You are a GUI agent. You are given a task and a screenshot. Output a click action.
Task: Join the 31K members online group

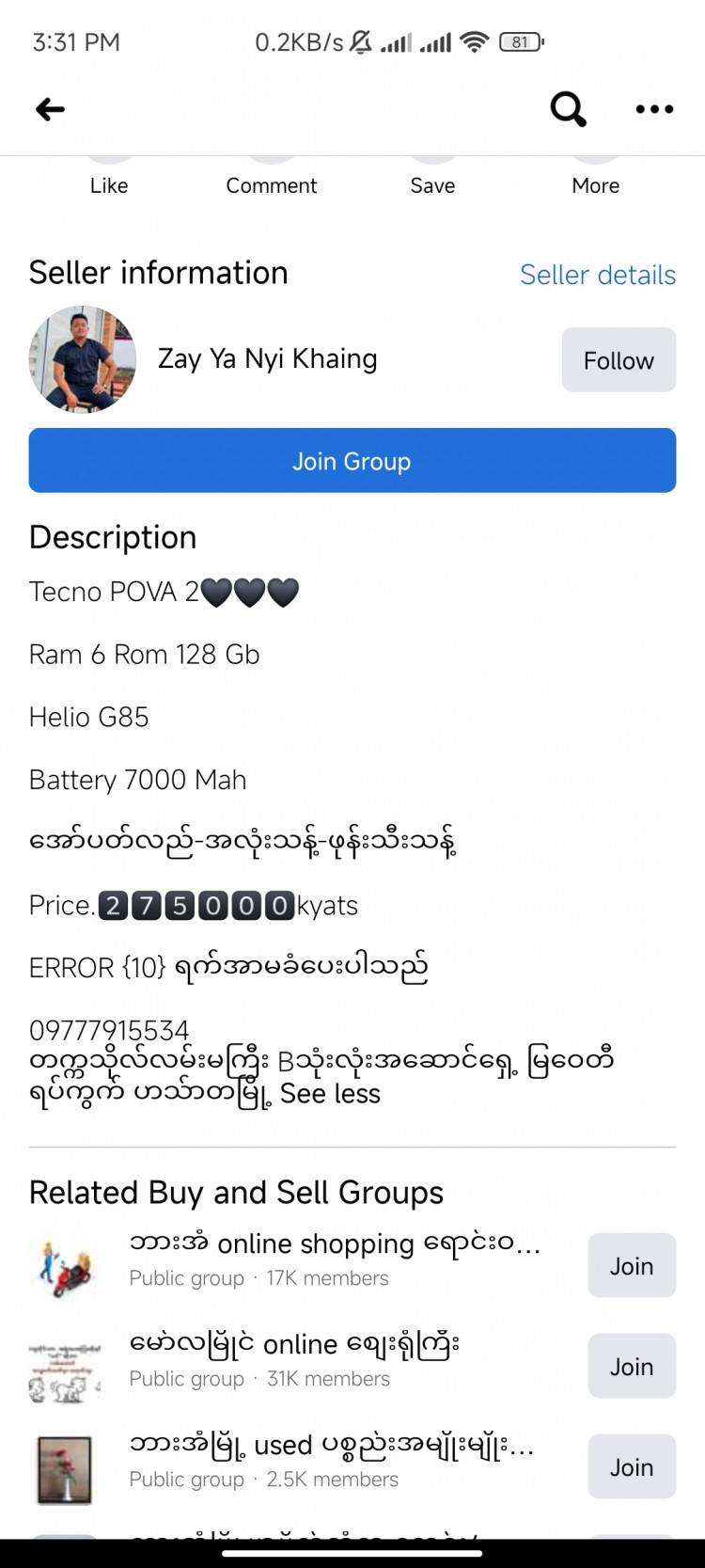[632, 1367]
